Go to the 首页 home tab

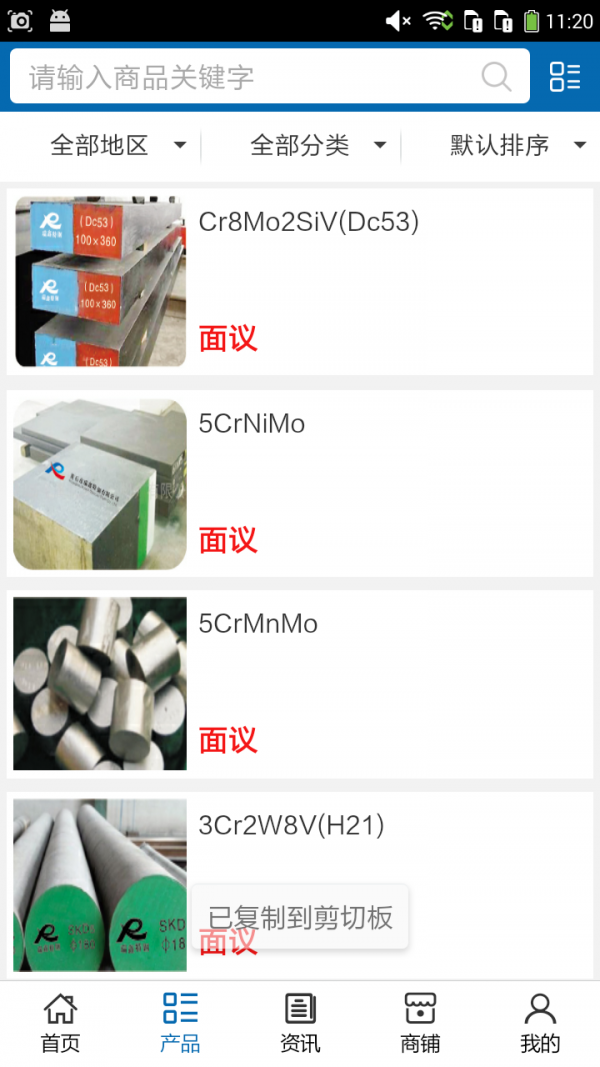[60, 1023]
